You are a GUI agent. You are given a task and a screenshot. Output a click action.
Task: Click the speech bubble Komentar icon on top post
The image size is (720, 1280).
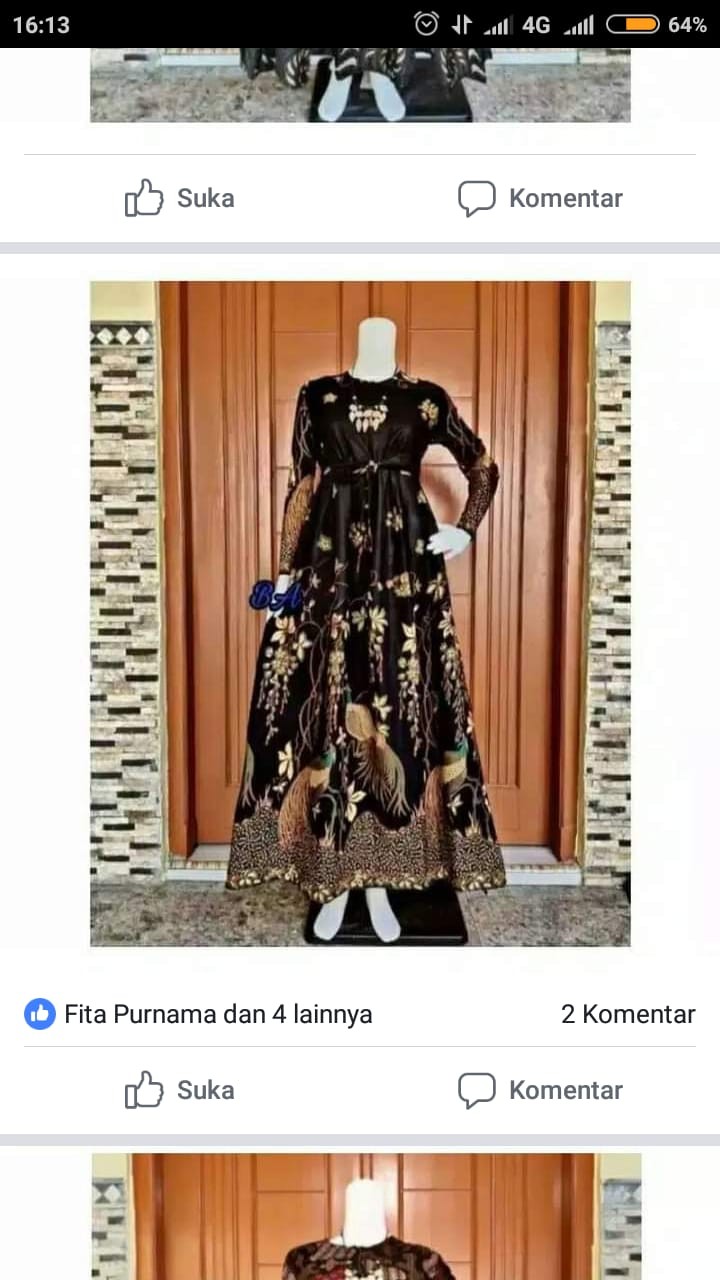click(x=478, y=197)
